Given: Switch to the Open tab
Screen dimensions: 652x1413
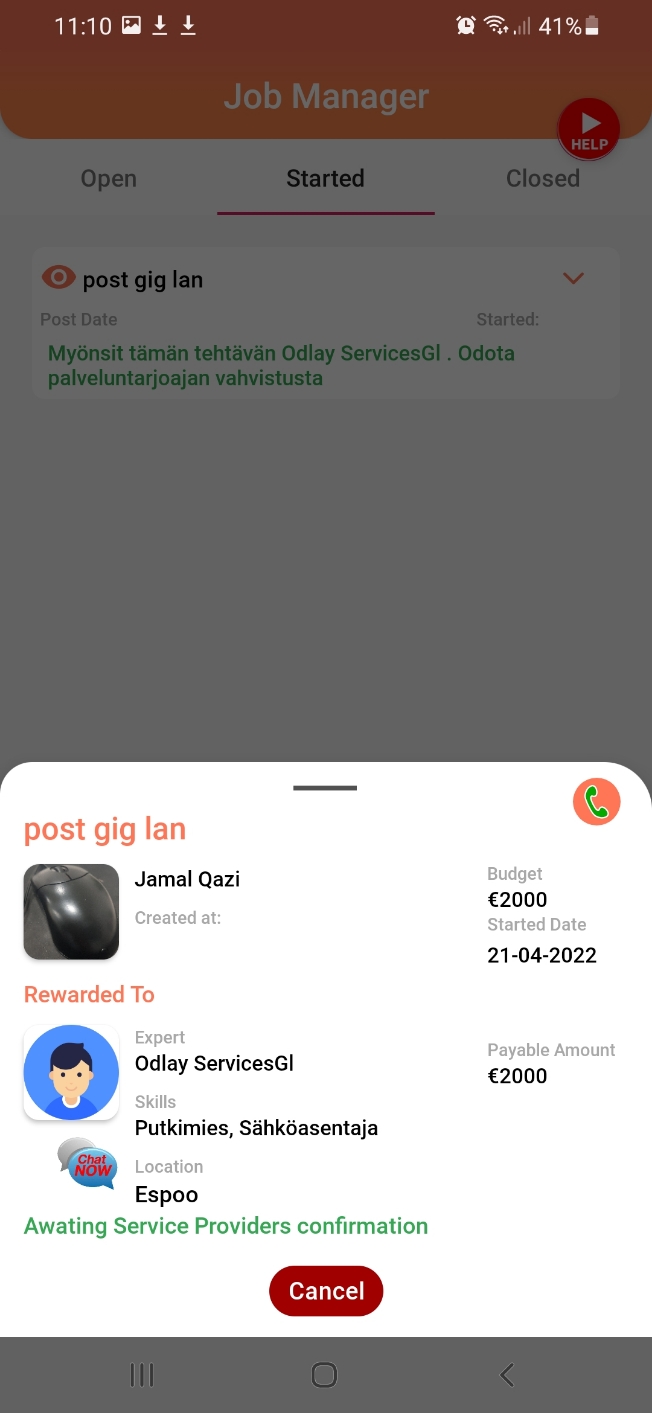Looking at the screenshot, I should point(108,179).
